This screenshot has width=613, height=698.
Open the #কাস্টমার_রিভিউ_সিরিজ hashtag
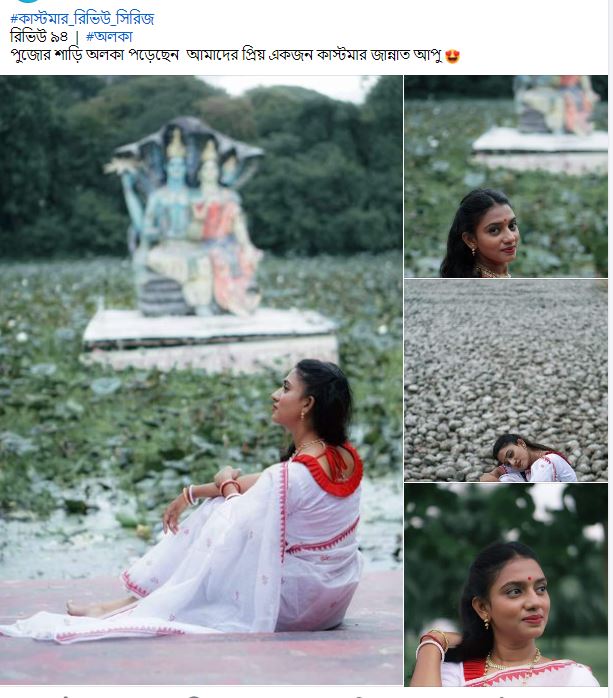(x=82, y=18)
